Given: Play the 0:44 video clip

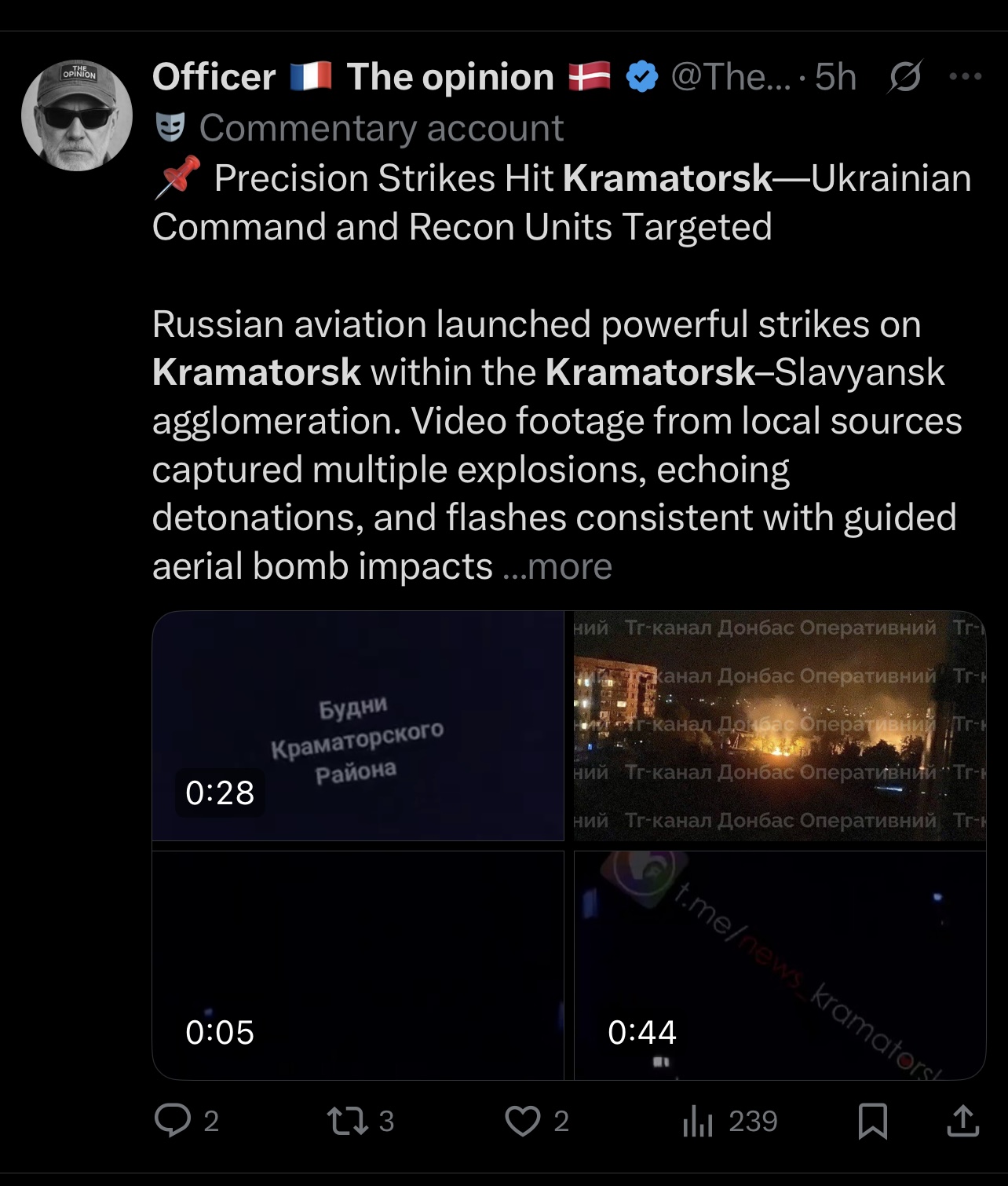Looking at the screenshot, I should pyautogui.click(x=780, y=965).
